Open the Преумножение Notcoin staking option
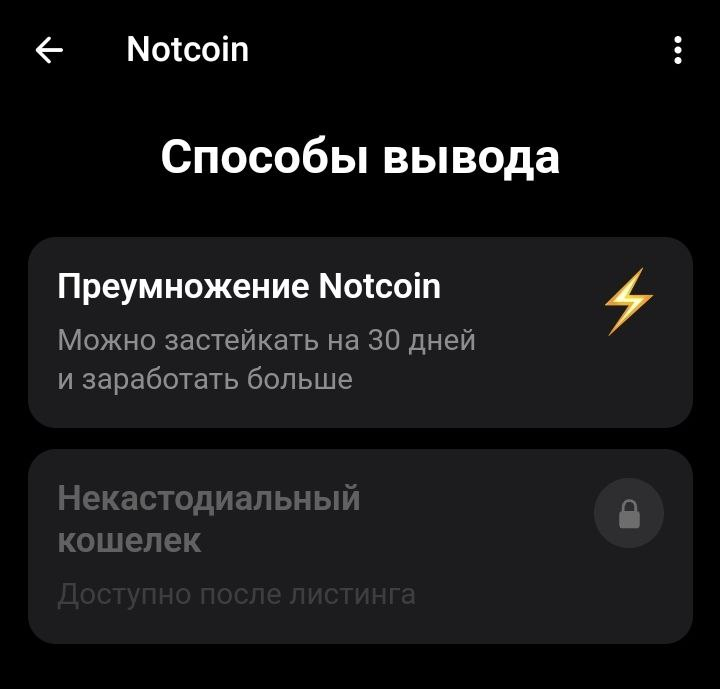The height and width of the screenshot is (689, 720). click(360, 332)
